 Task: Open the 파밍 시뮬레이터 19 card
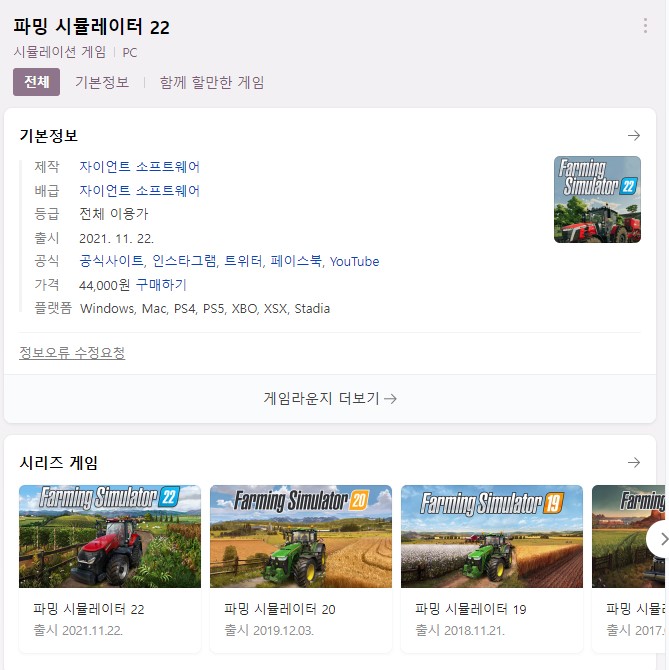point(492,565)
